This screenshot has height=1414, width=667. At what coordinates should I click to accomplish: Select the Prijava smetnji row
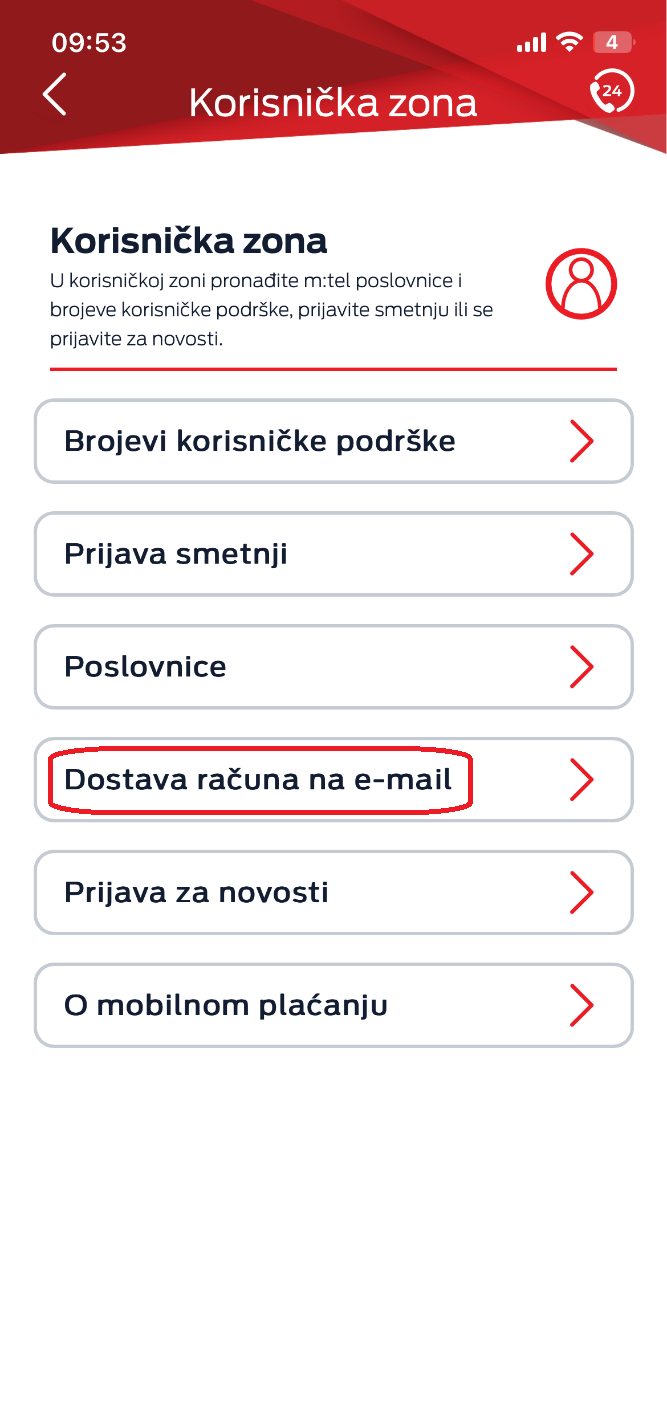[334, 554]
